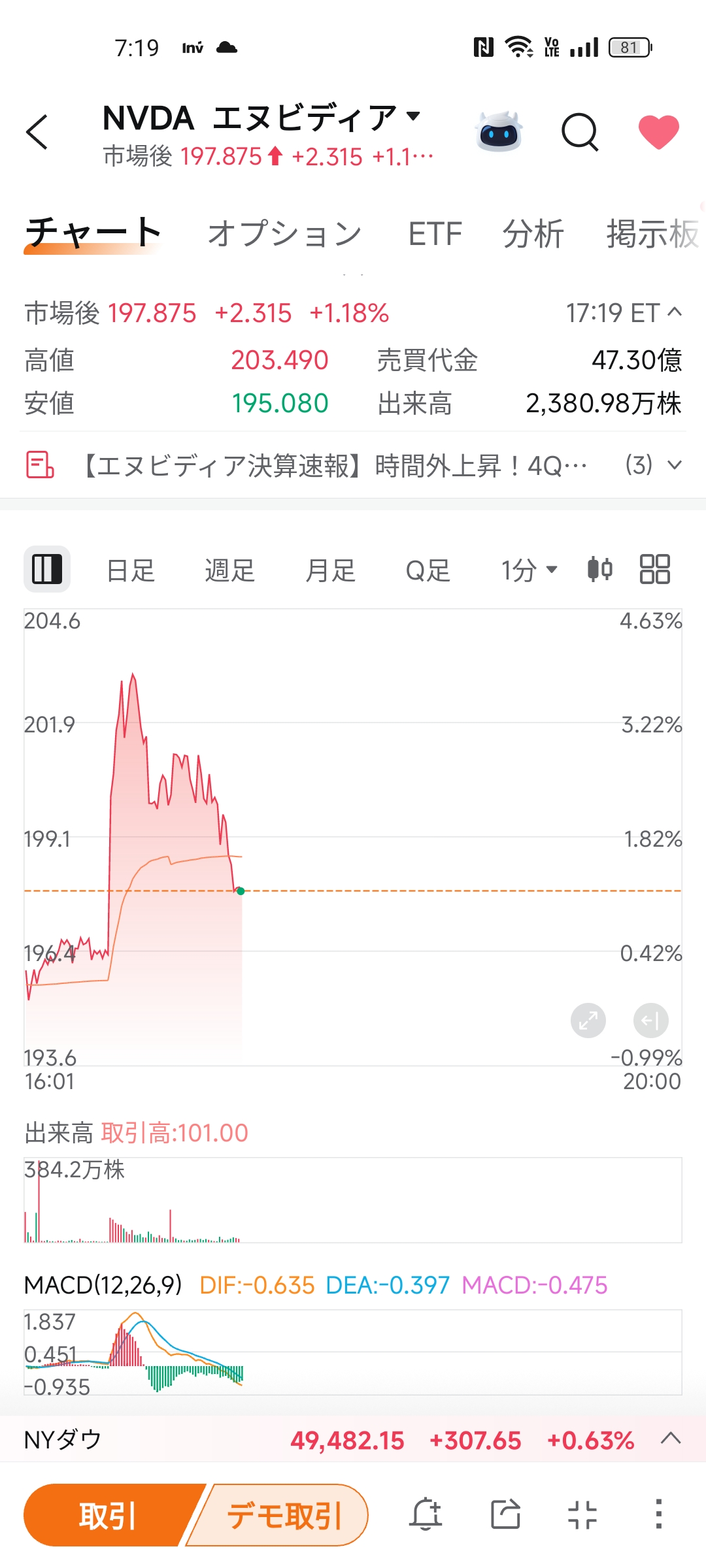Collapse quote details next to 17:19 ET
The width and height of the screenshot is (706, 1568).
[675, 313]
